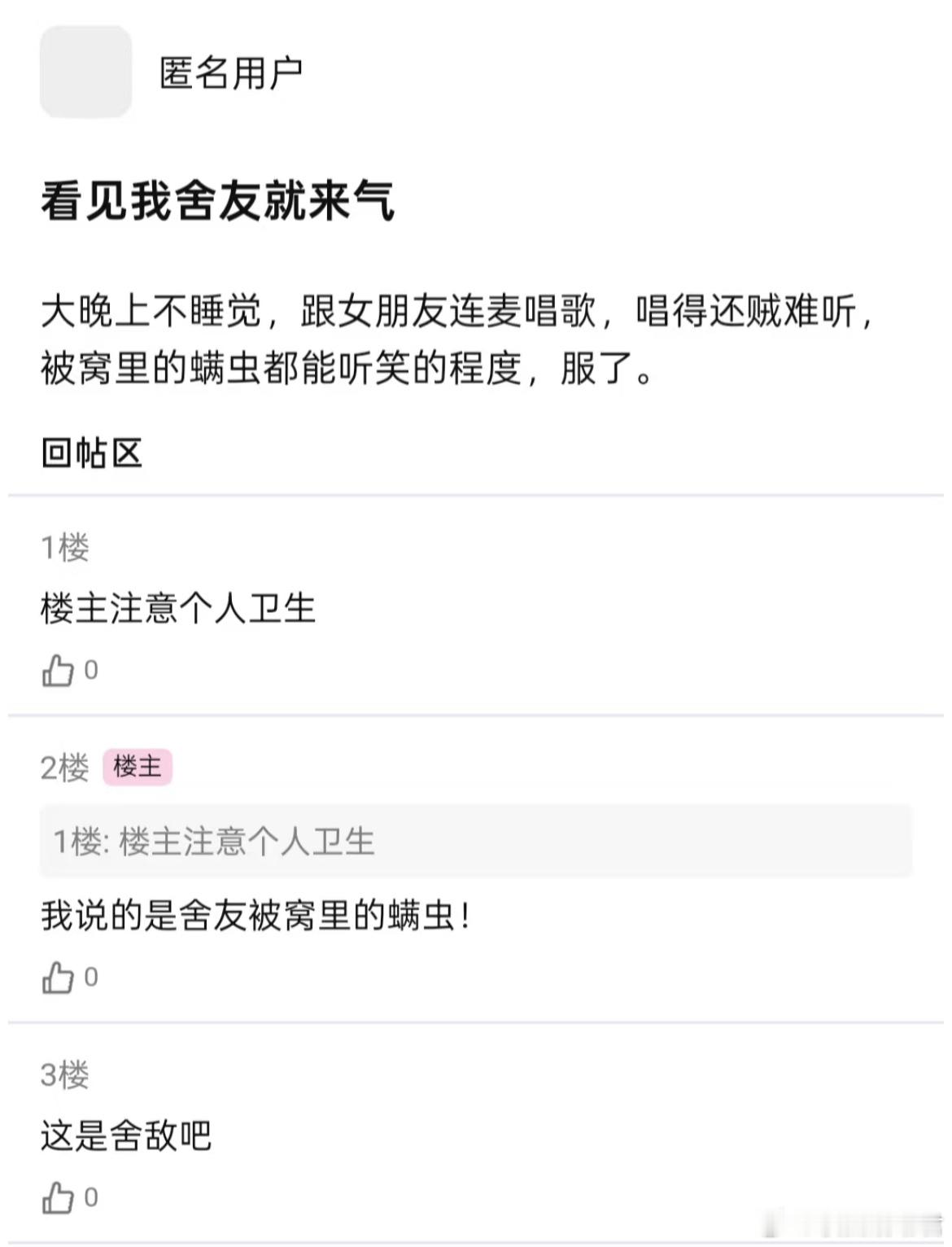Collapse the 回帖区 reply section
This screenshot has width=952, height=1247.
coord(91,453)
